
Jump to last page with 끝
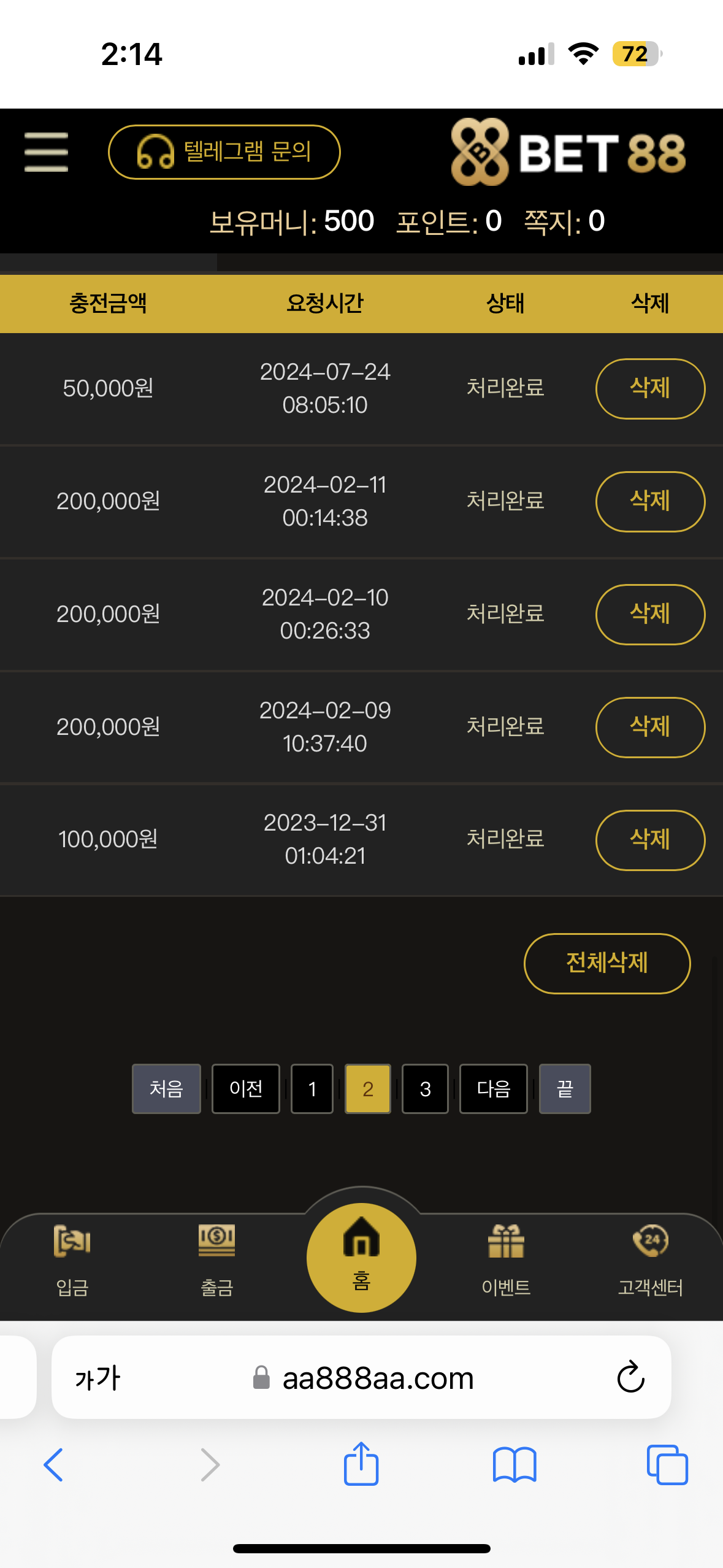565,1088
